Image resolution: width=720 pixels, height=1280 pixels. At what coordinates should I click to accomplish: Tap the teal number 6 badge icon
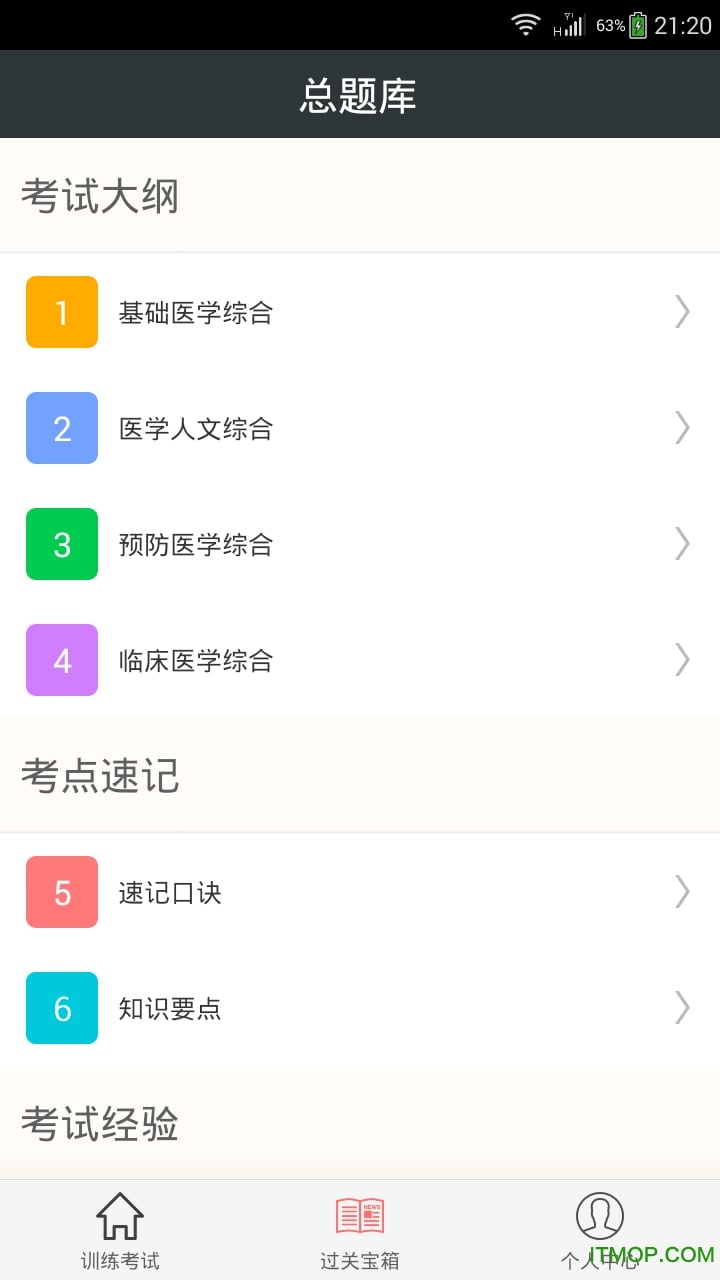pyautogui.click(x=61, y=1008)
